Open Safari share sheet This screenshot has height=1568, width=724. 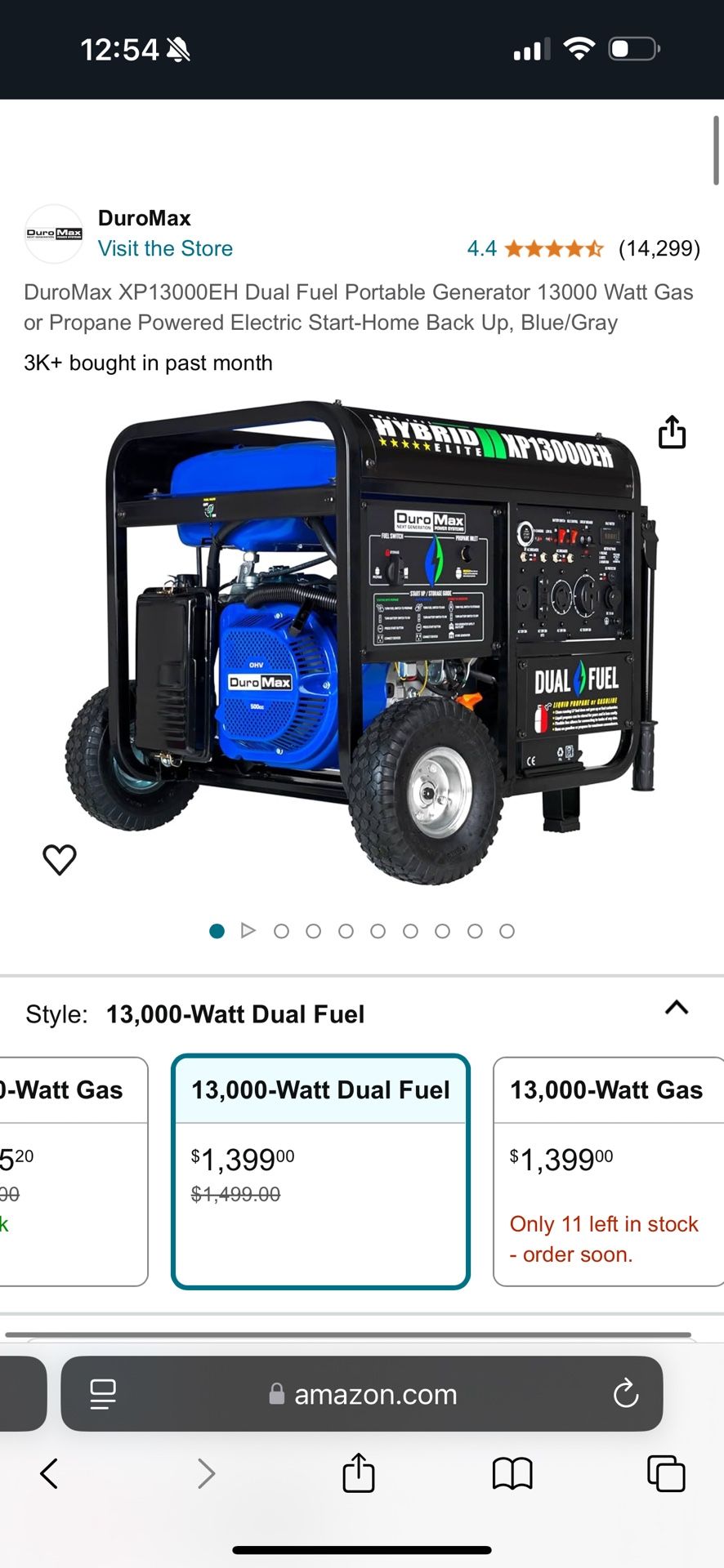pos(358,1472)
